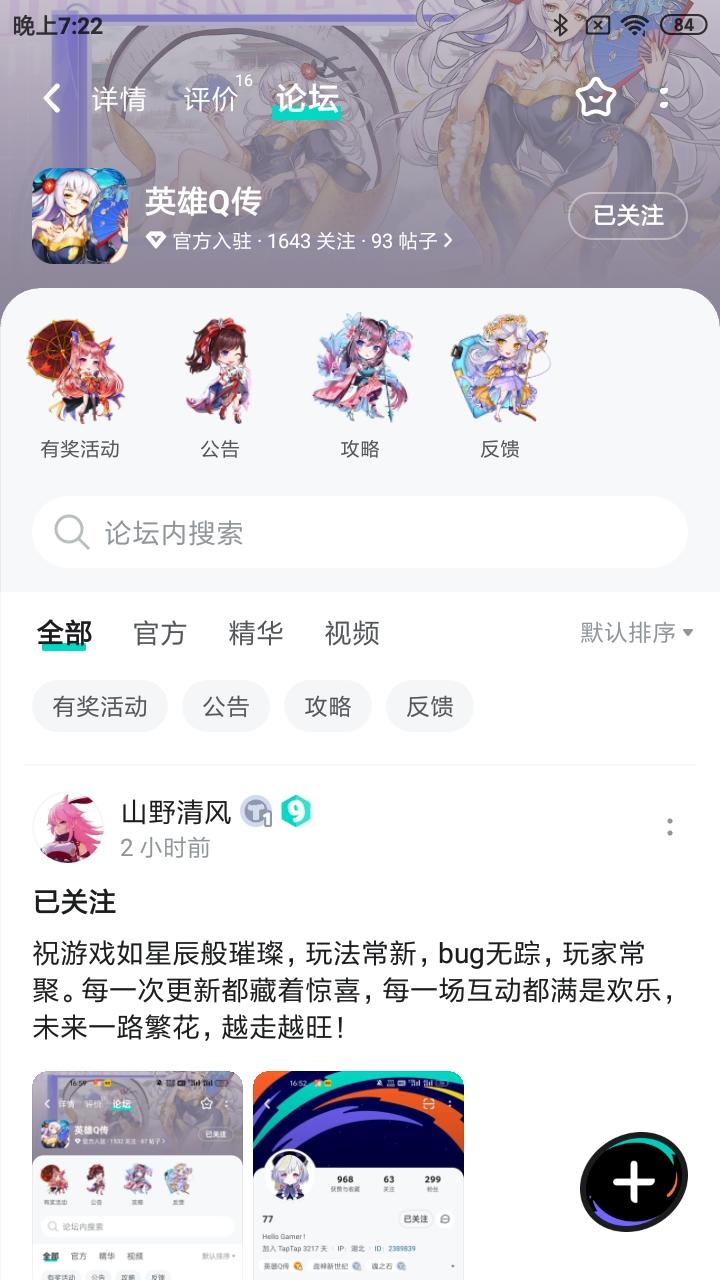
Task: Tap the star favorite icon in the top bar
Action: click(x=597, y=97)
